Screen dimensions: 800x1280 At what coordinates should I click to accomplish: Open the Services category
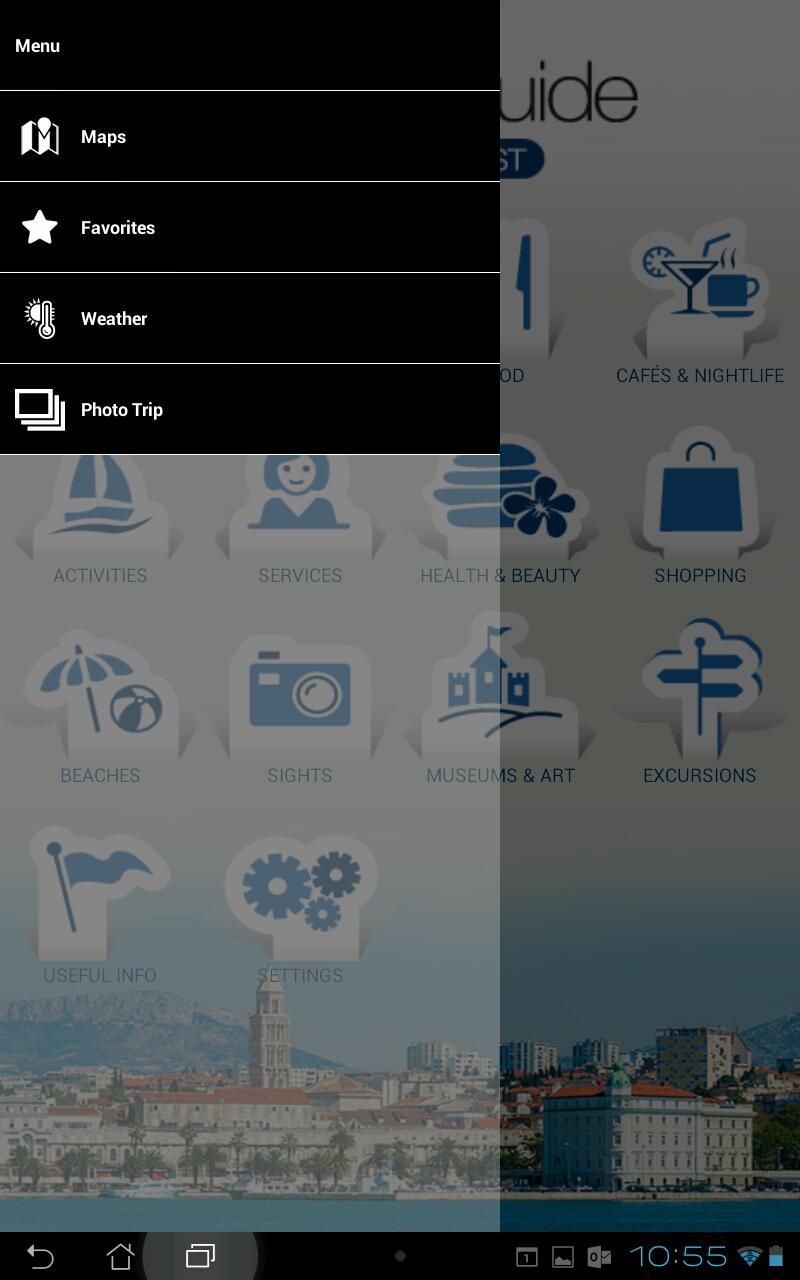coord(300,510)
